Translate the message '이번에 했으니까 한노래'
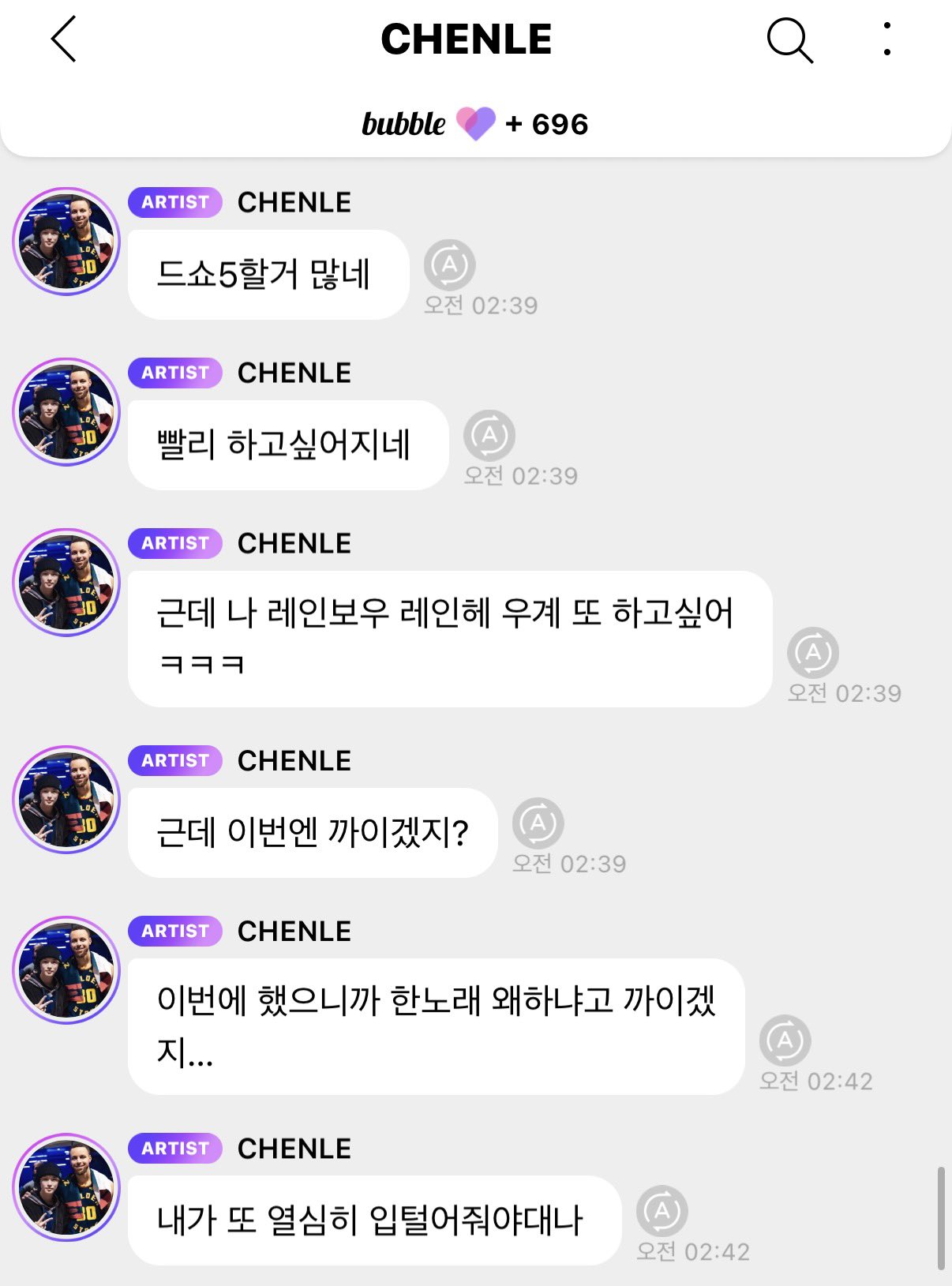This screenshot has height=1286, width=952. point(785,1040)
